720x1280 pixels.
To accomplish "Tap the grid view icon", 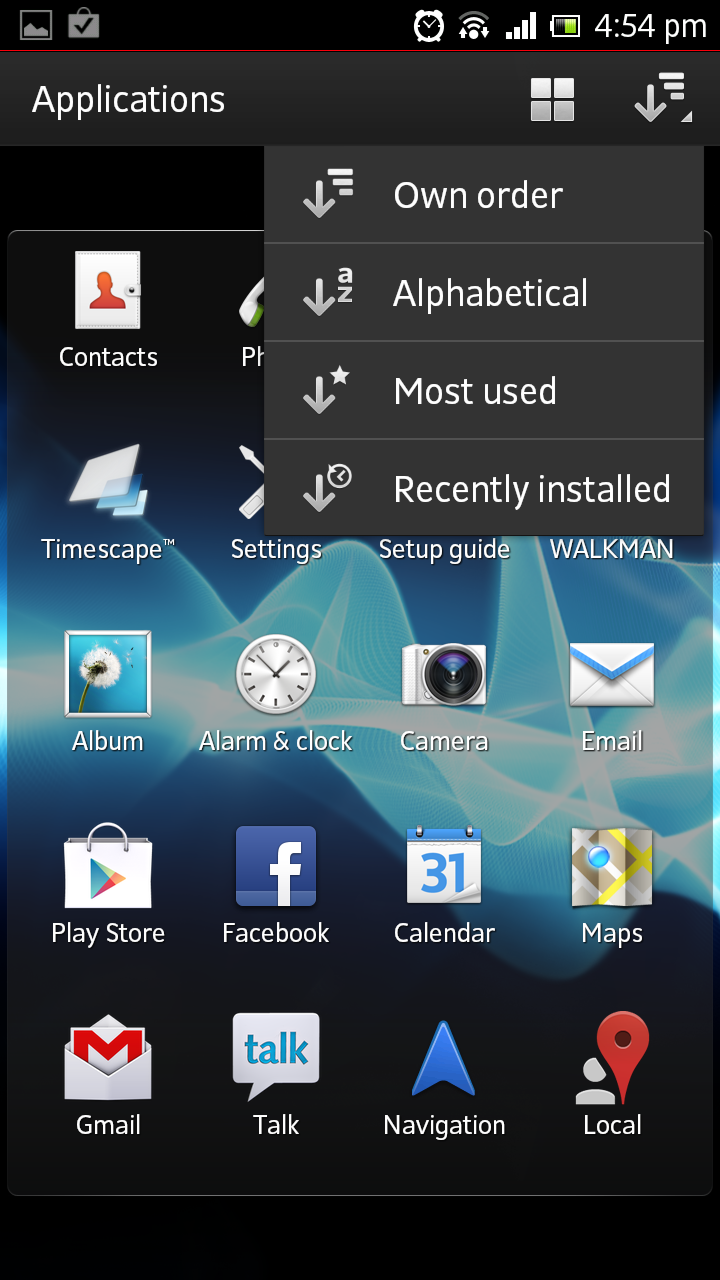I will 552,100.
